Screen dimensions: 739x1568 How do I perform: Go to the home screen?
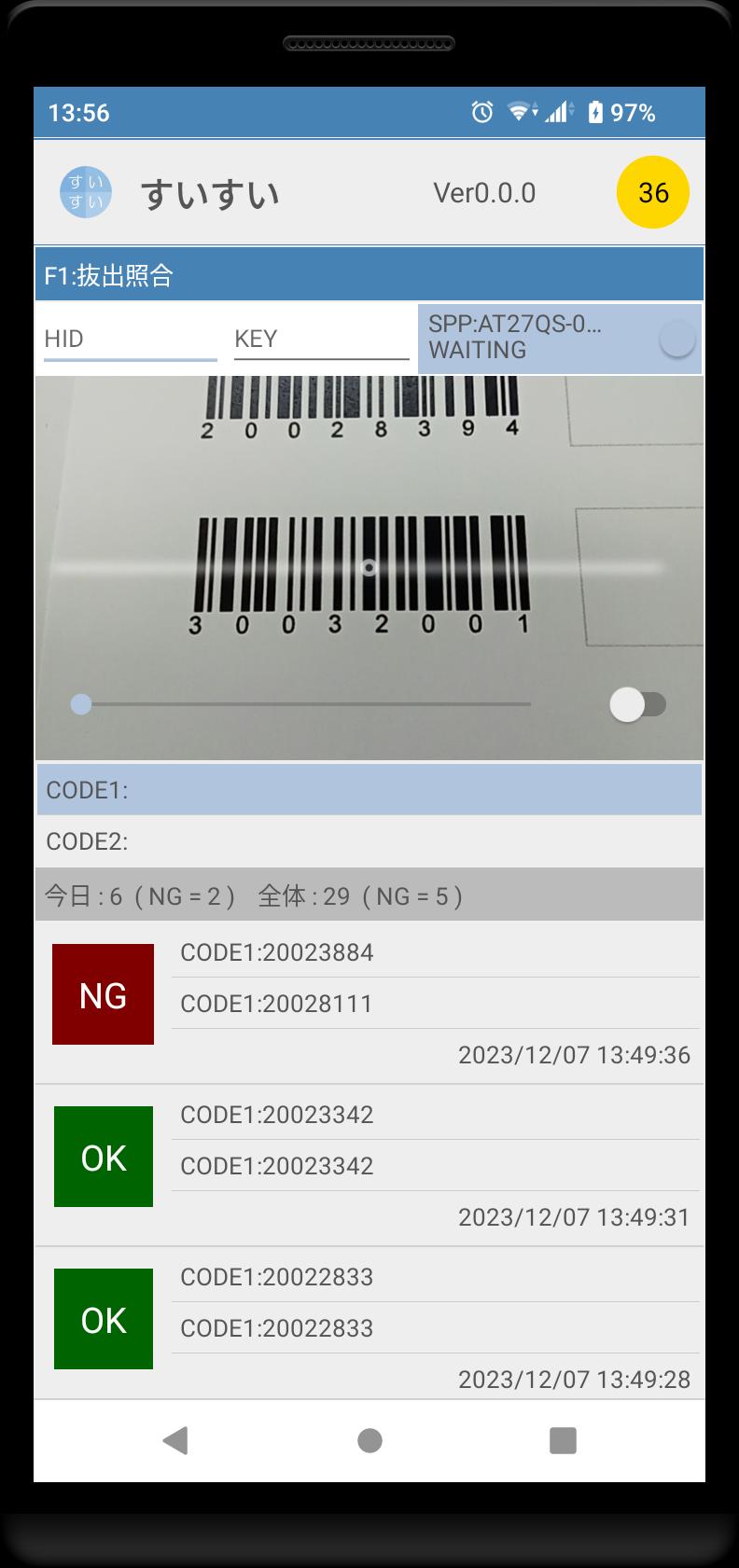point(369,1440)
